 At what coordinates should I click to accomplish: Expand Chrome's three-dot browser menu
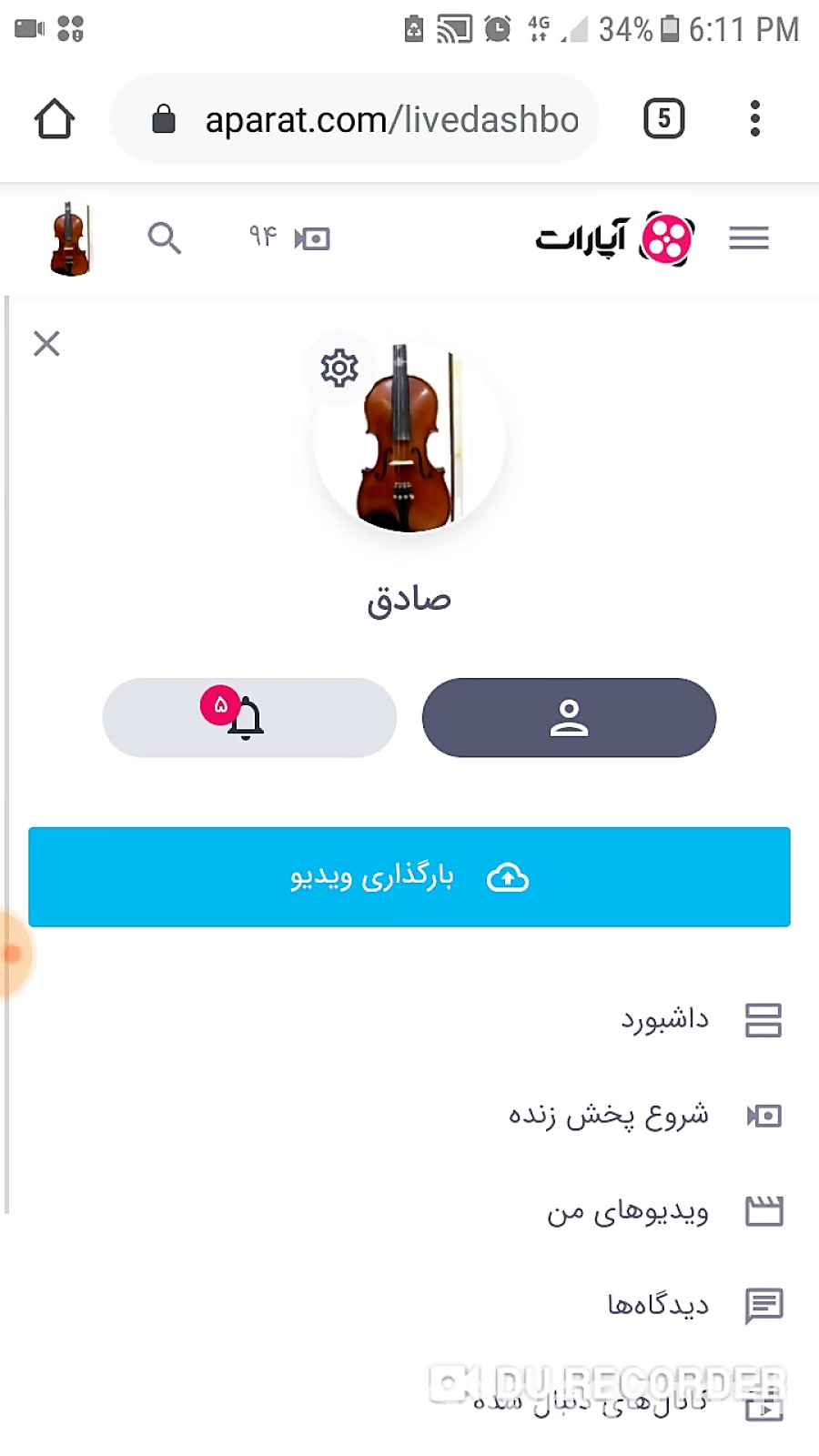tap(753, 118)
